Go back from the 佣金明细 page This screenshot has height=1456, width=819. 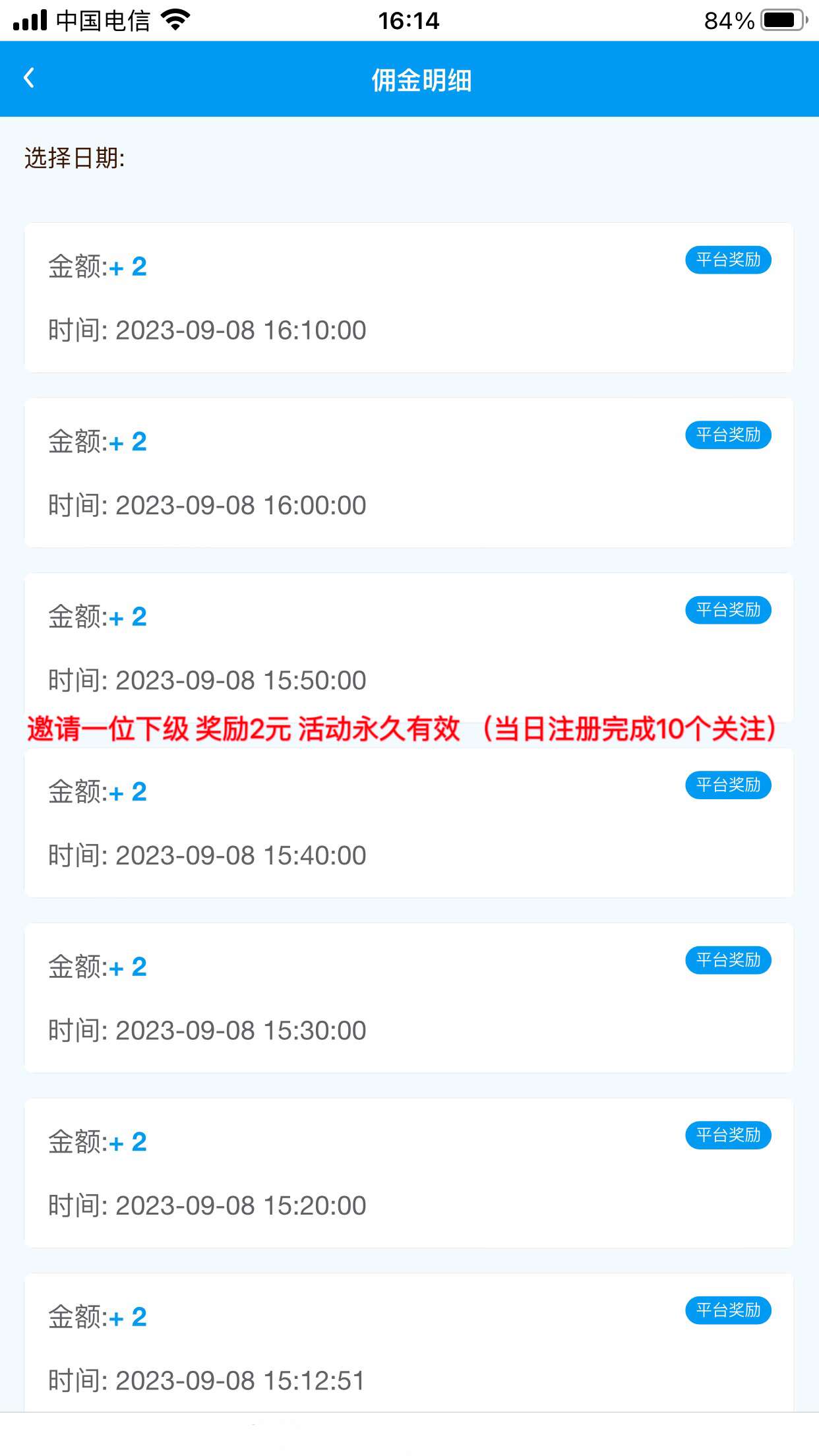(29, 78)
